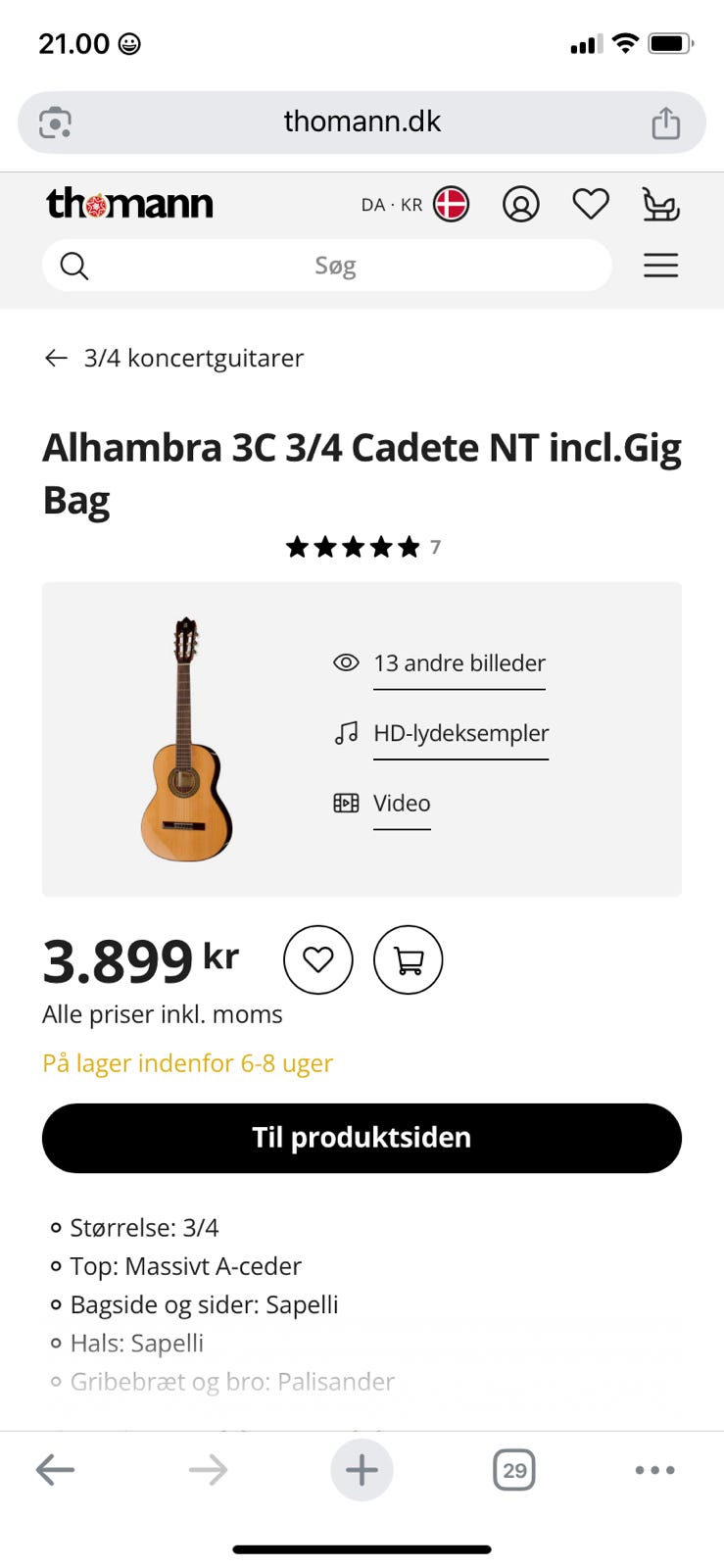Show all open tabs via tab counter
Image resolution: width=724 pixels, height=1568 pixels.
click(x=513, y=1469)
